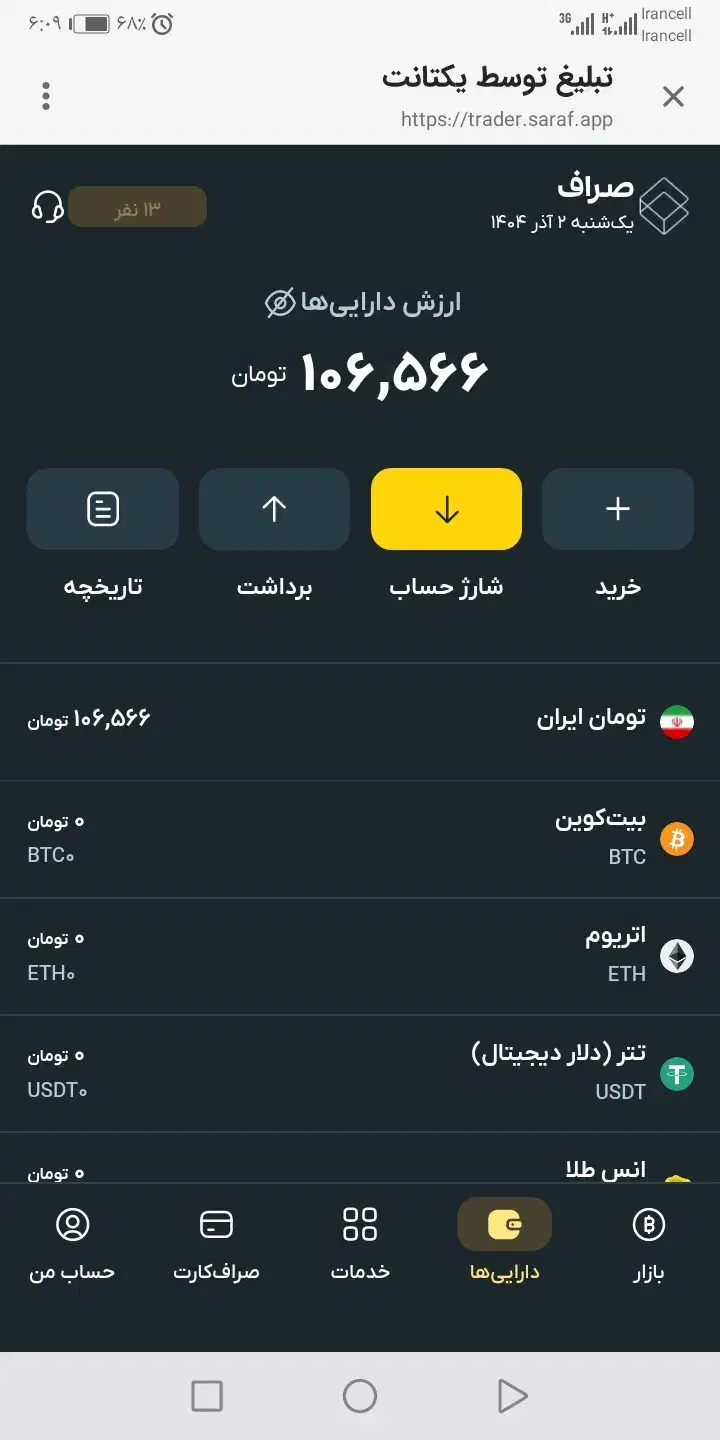This screenshot has height=1440, width=720.
Task: Tap the Ethereum icon in the ETH row
Action: tap(677, 957)
